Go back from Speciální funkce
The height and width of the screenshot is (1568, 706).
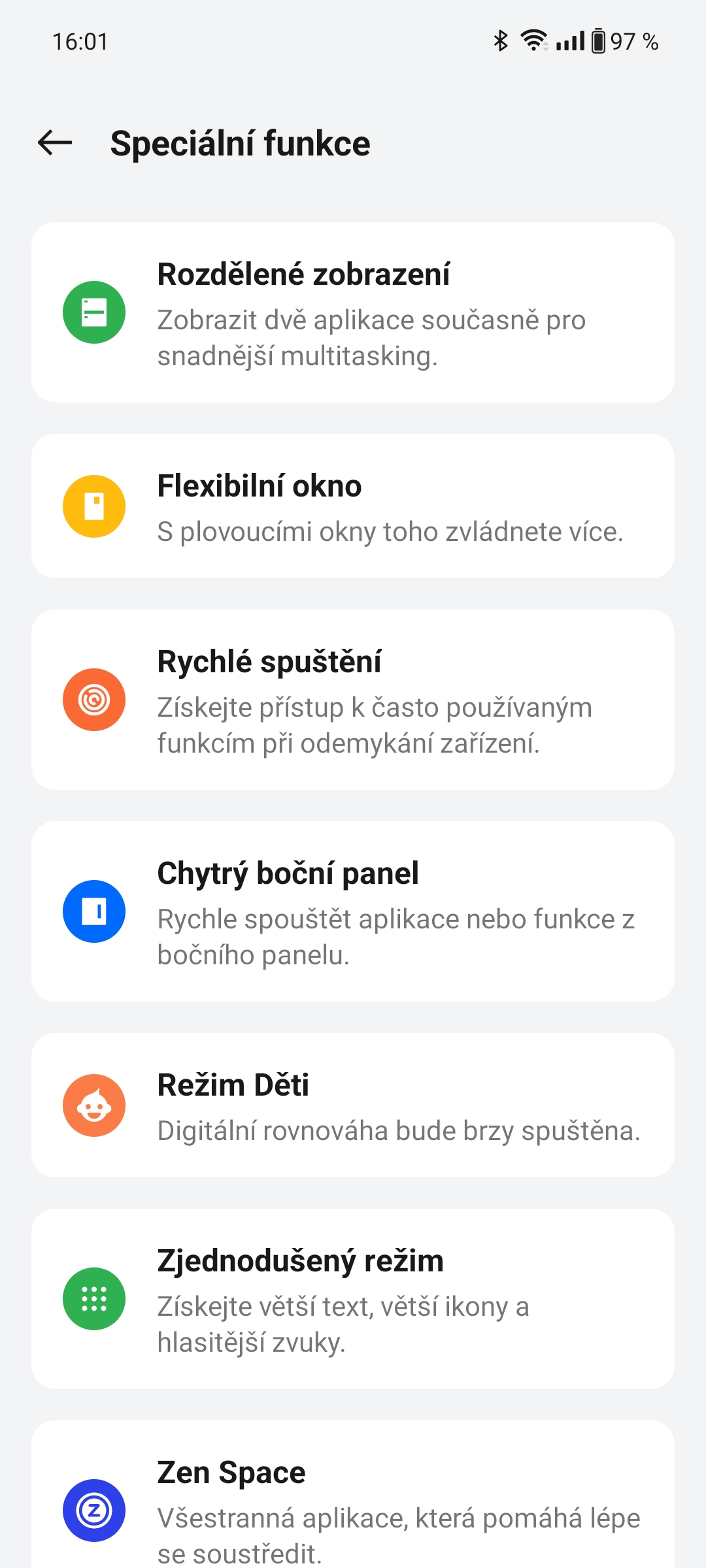[56, 142]
